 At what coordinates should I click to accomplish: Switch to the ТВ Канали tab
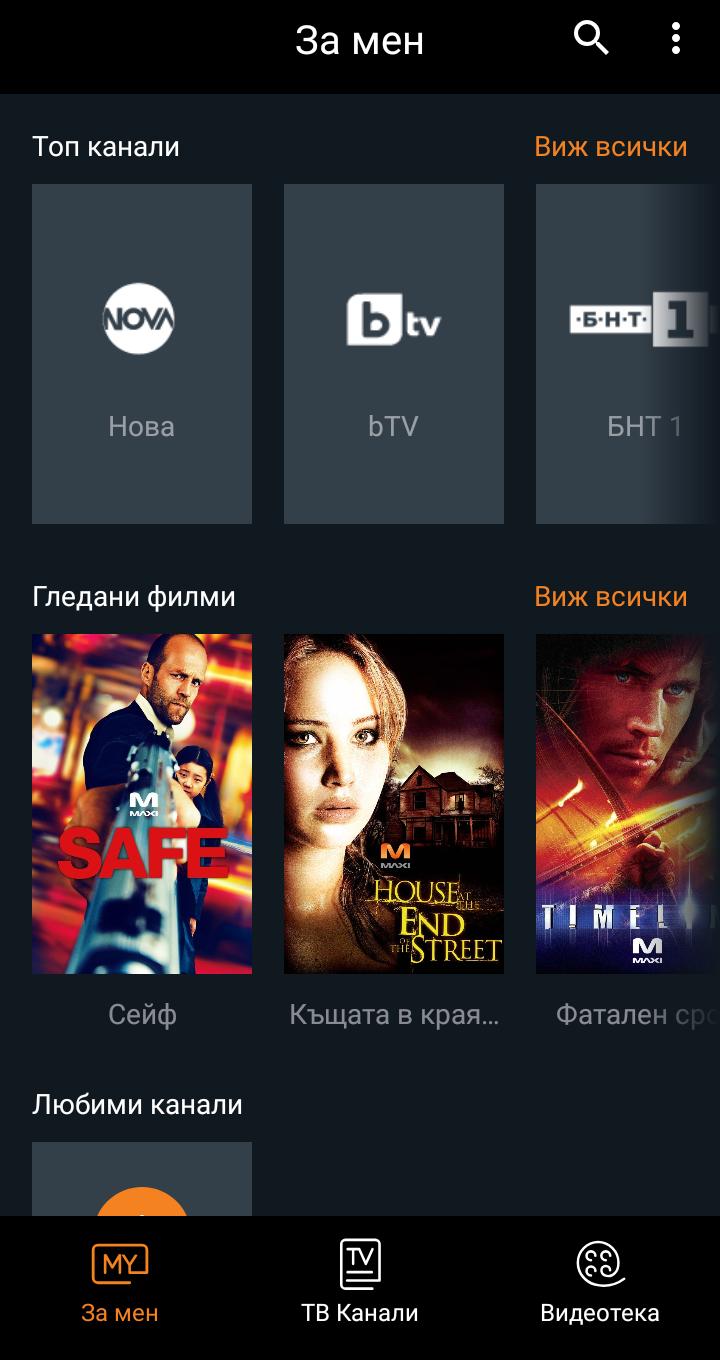(360, 1285)
